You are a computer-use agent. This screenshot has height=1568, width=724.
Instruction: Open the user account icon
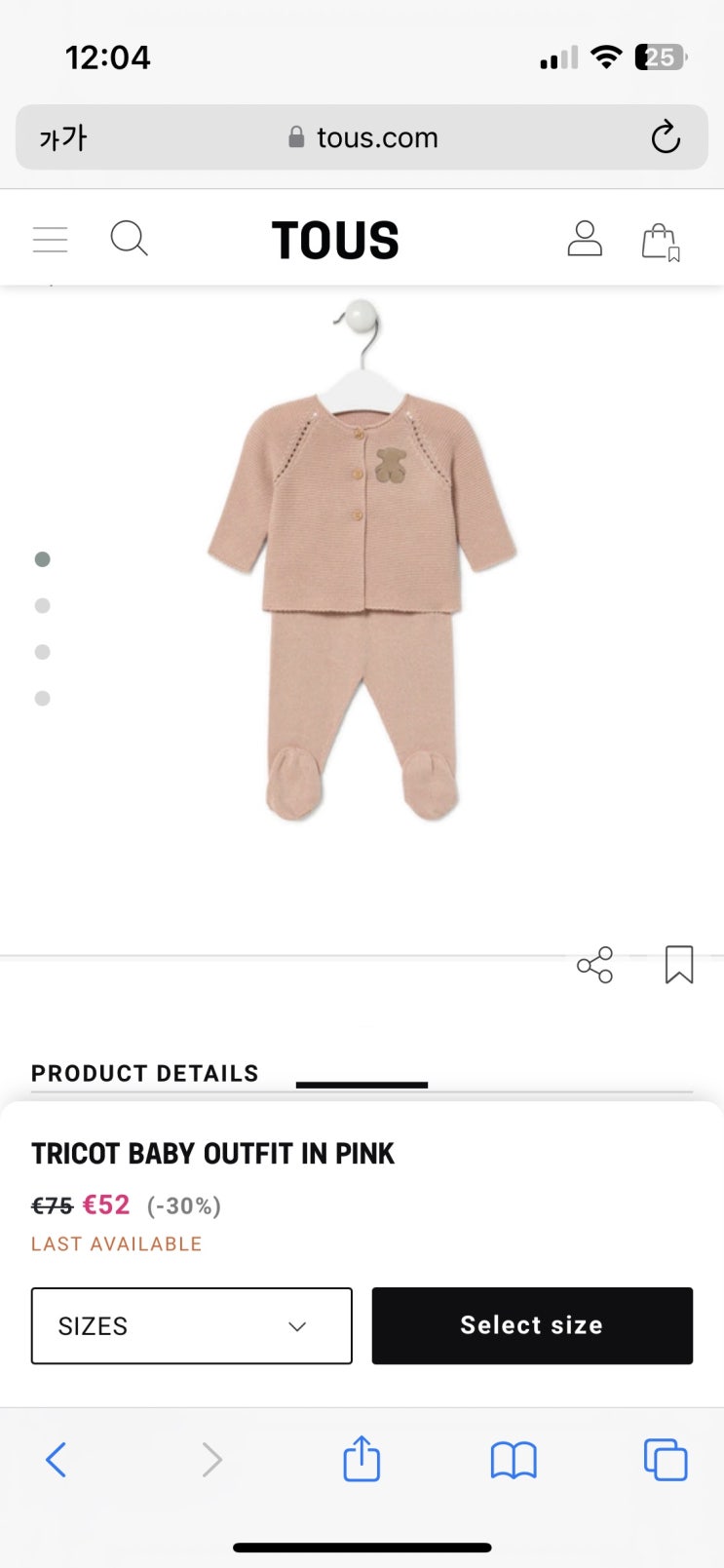tap(585, 239)
